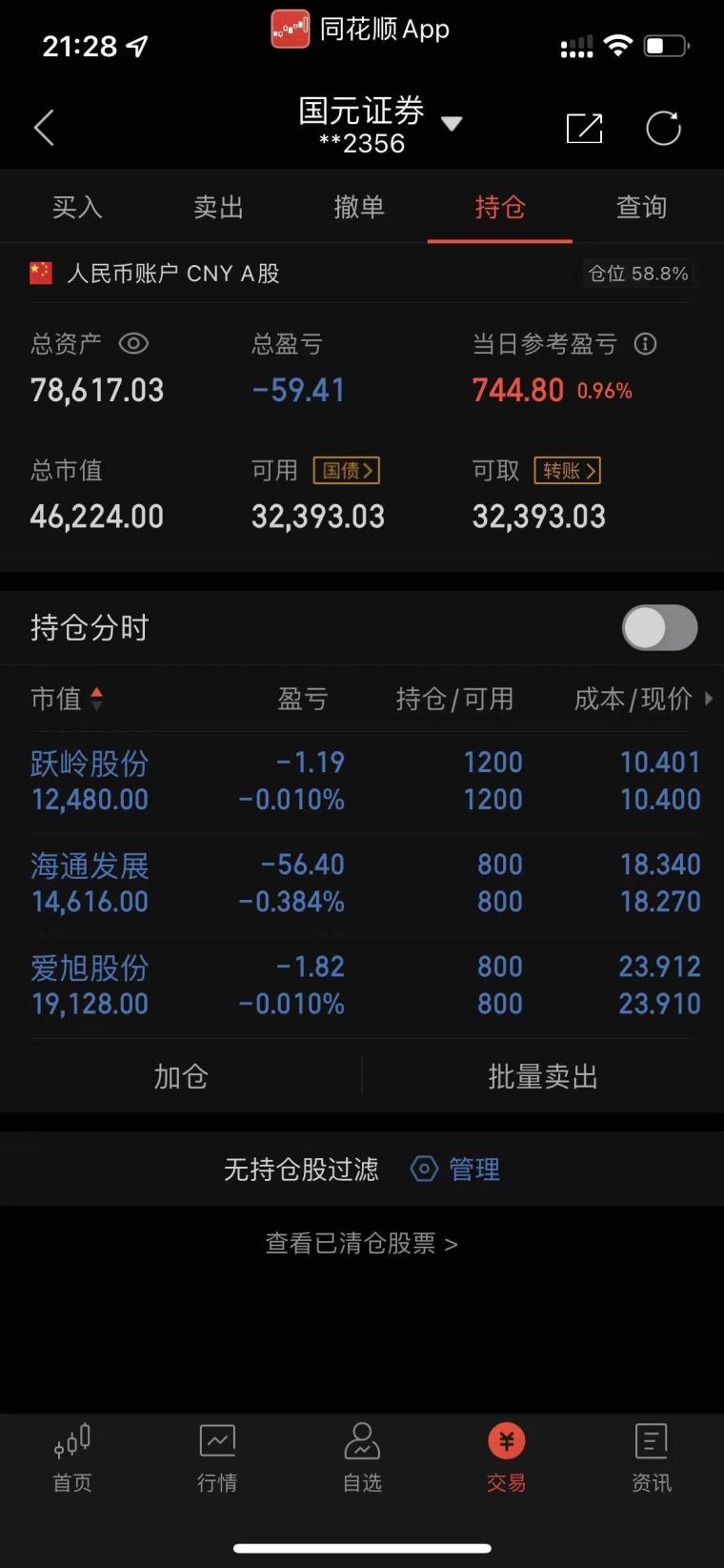
Task: Switch to the 买入 tab
Action: click(76, 207)
